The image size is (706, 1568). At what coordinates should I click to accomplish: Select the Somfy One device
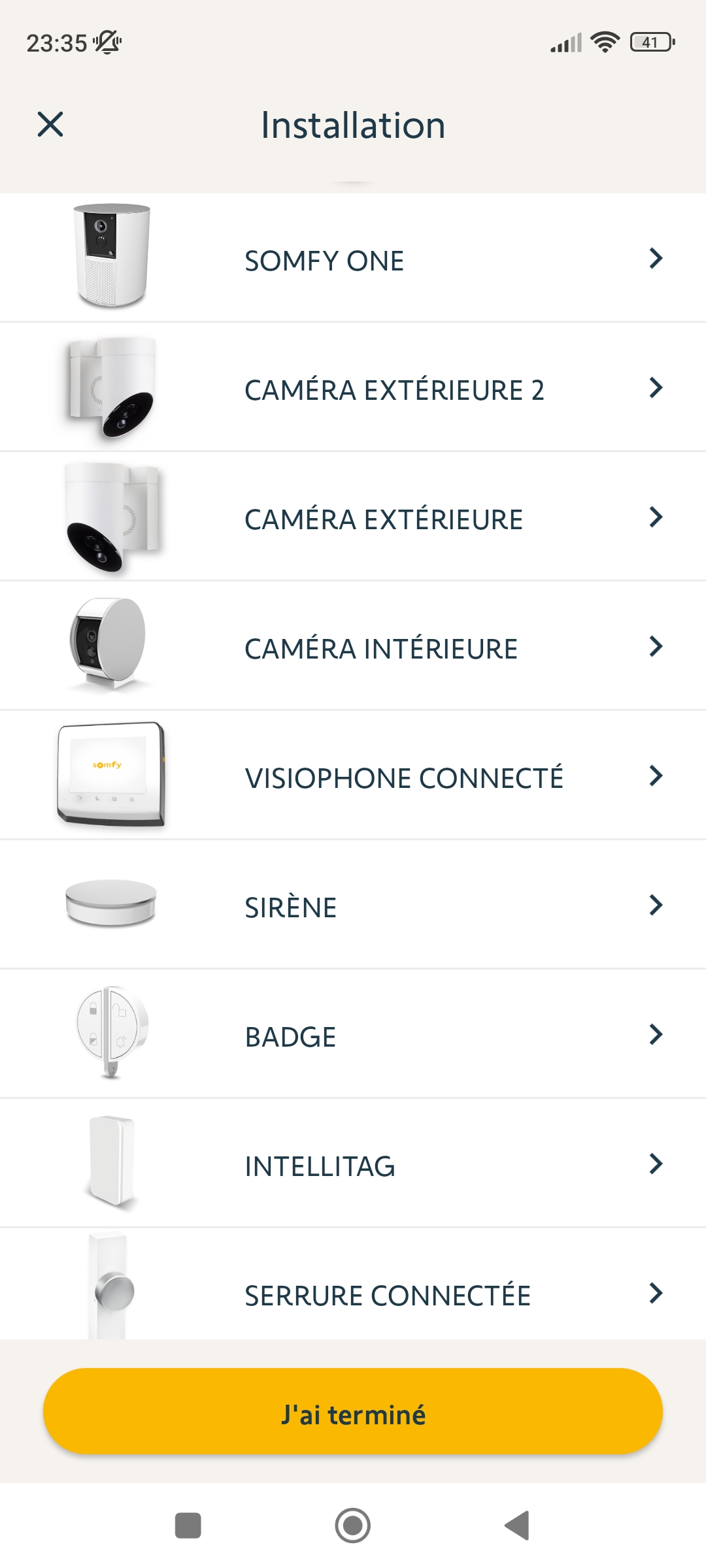point(353,259)
